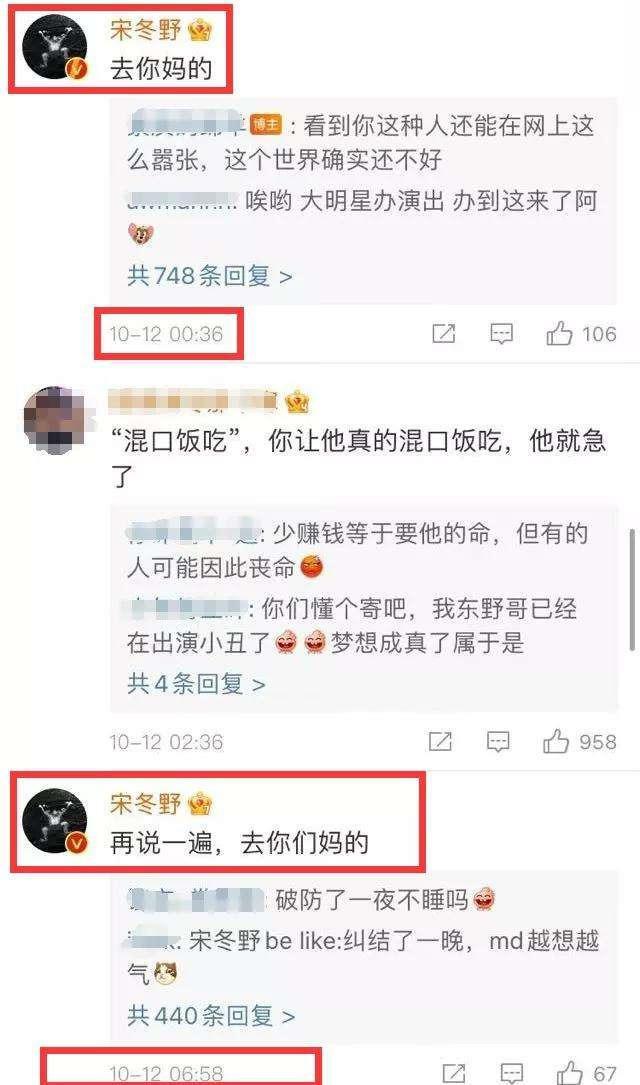Image resolution: width=640 pixels, height=1085 pixels.
Task: Open blurred avatar of the 混口饭吃 commenter
Action: (x=55, y=420)
